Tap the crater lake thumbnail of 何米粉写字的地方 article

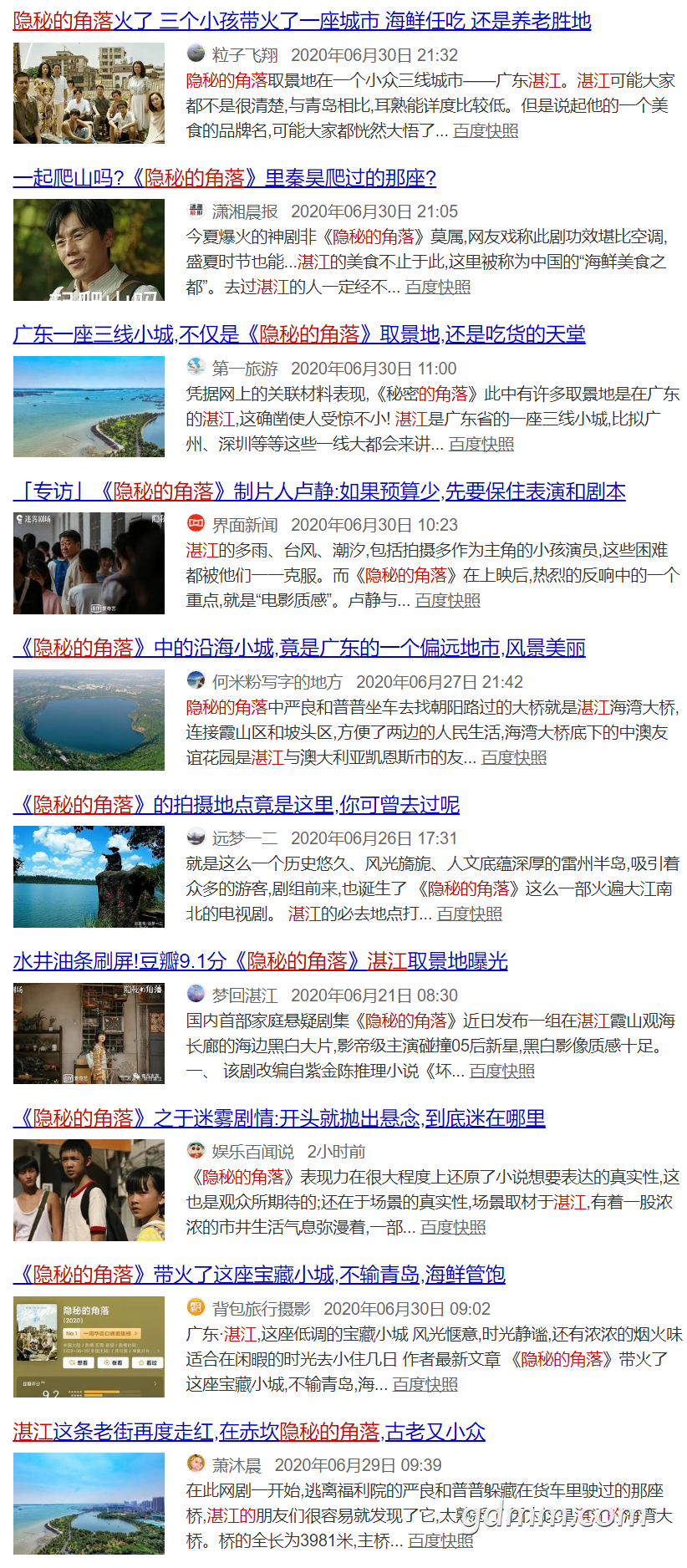[89, 720]
